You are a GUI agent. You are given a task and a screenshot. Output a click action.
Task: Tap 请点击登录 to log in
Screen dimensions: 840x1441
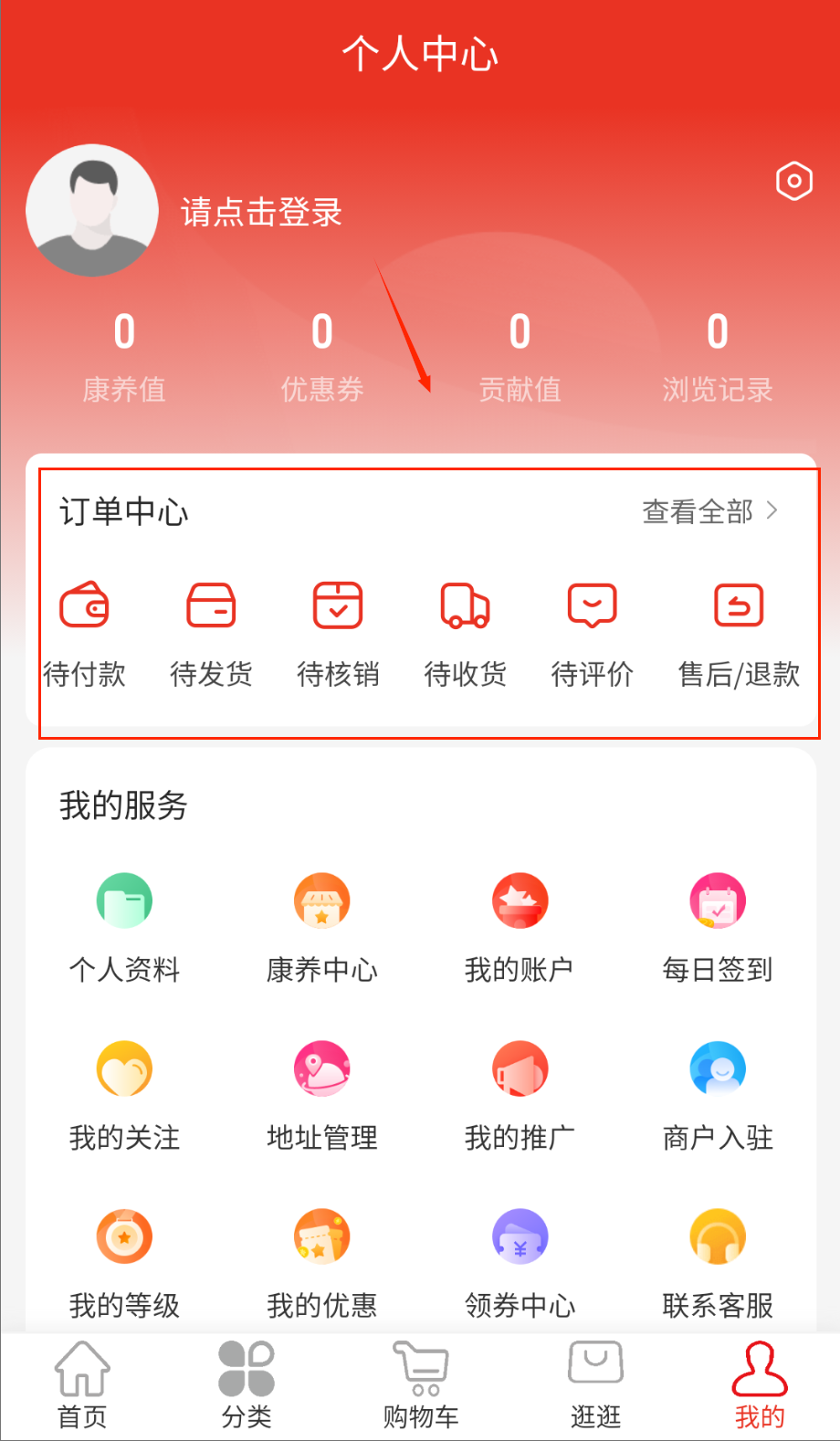(261, 212)
